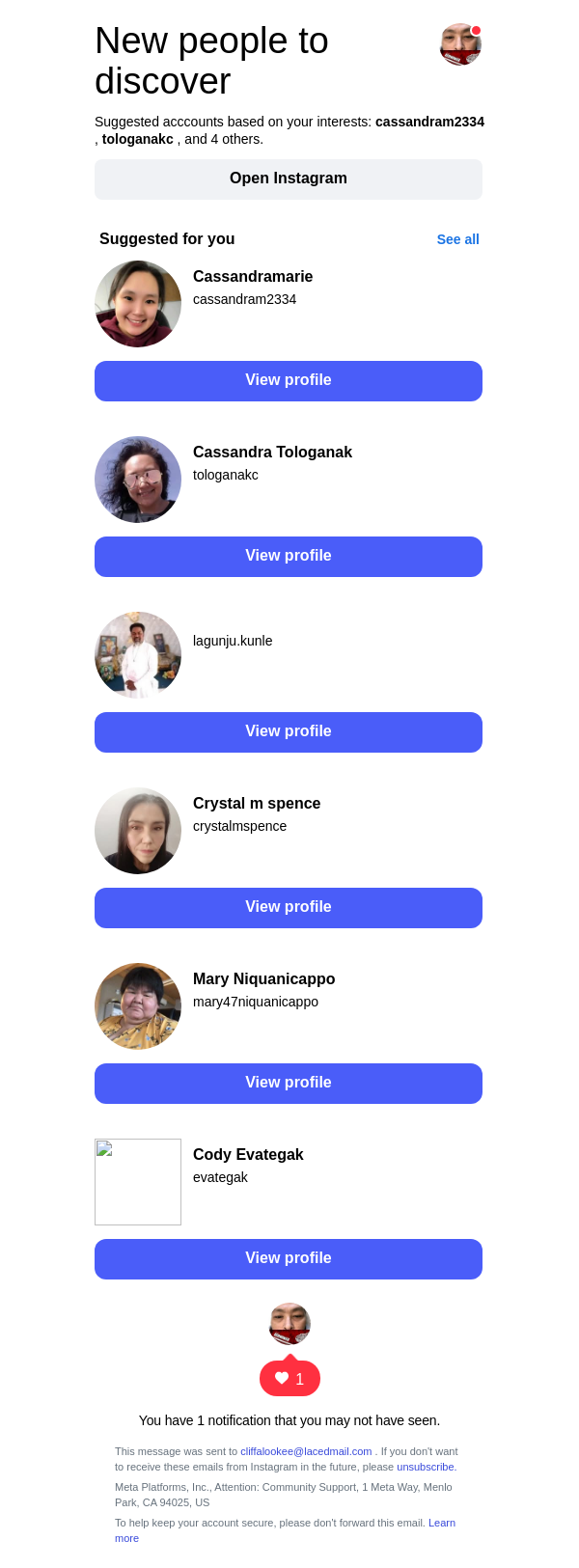
Task: Open Crystal m spence's profile photo
Action: 138,831
